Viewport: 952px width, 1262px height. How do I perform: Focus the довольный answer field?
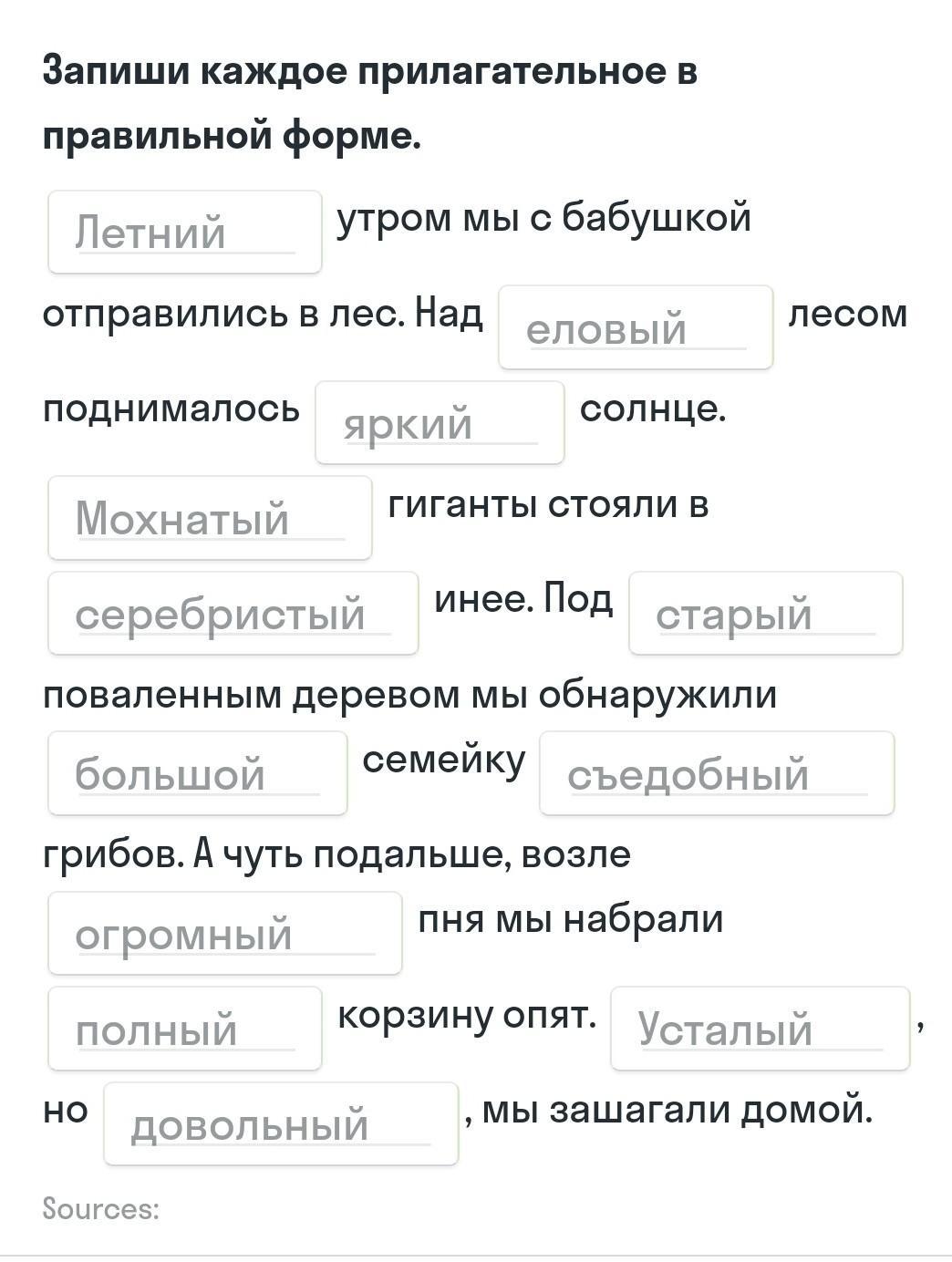(x=281, y=1123)
